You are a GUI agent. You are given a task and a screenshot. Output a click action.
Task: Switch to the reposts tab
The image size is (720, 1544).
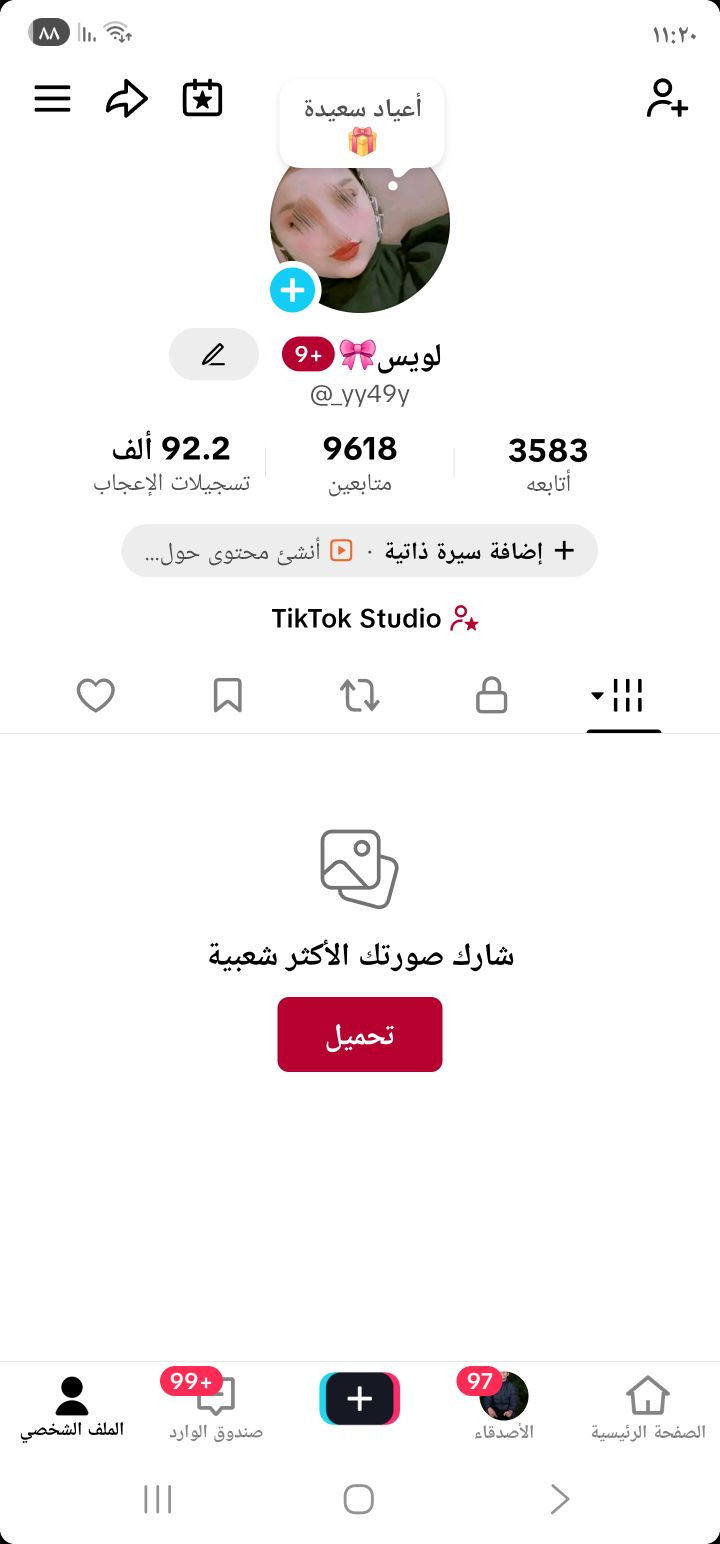360,695
